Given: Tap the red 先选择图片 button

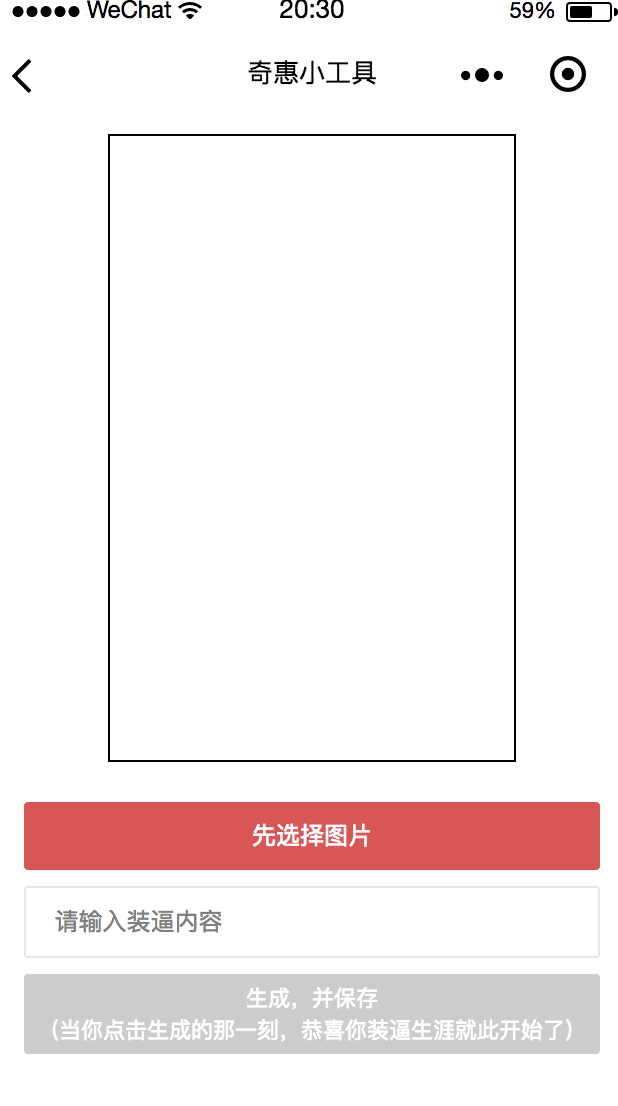Looking at the screenshot, I should tap(311, 836).
